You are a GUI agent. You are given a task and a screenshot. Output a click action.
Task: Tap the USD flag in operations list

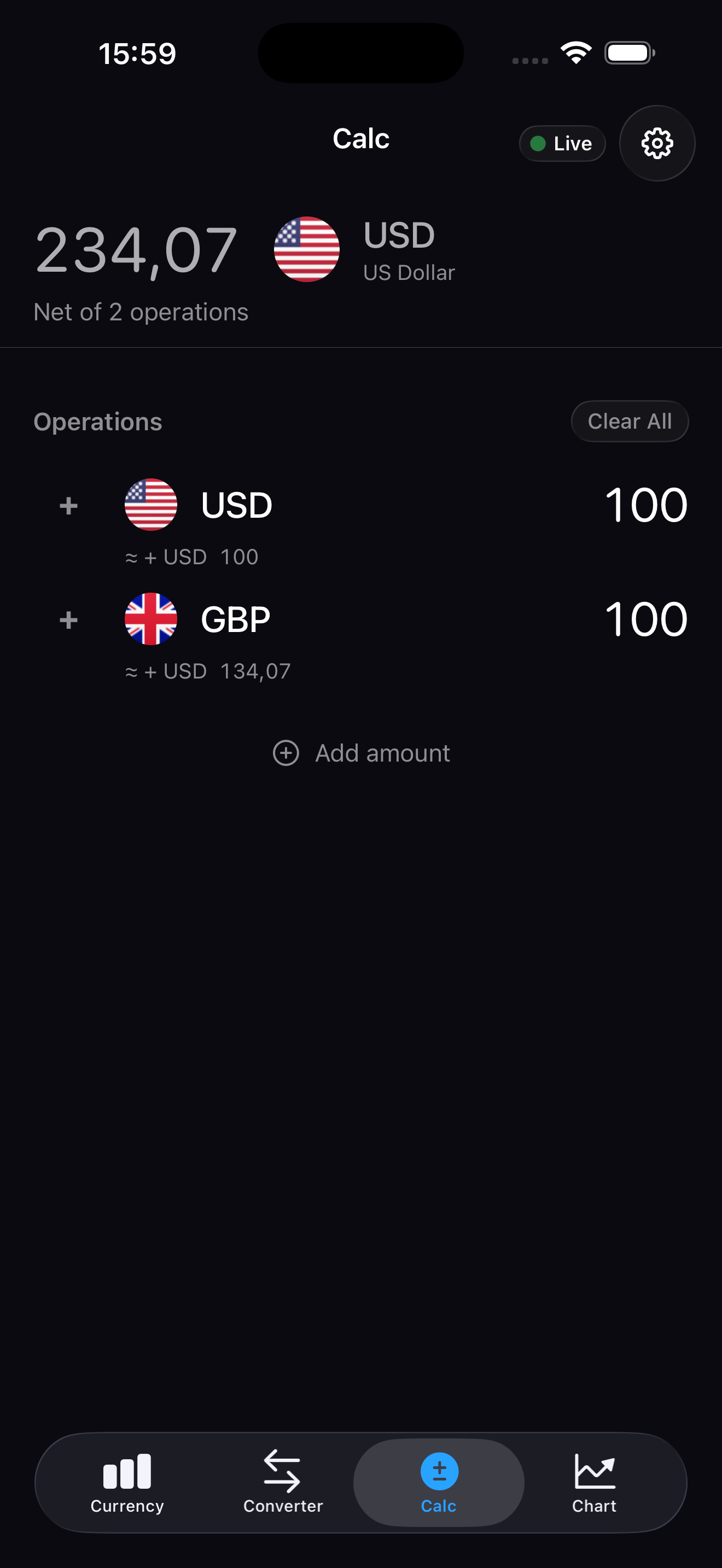click(151, 505)
